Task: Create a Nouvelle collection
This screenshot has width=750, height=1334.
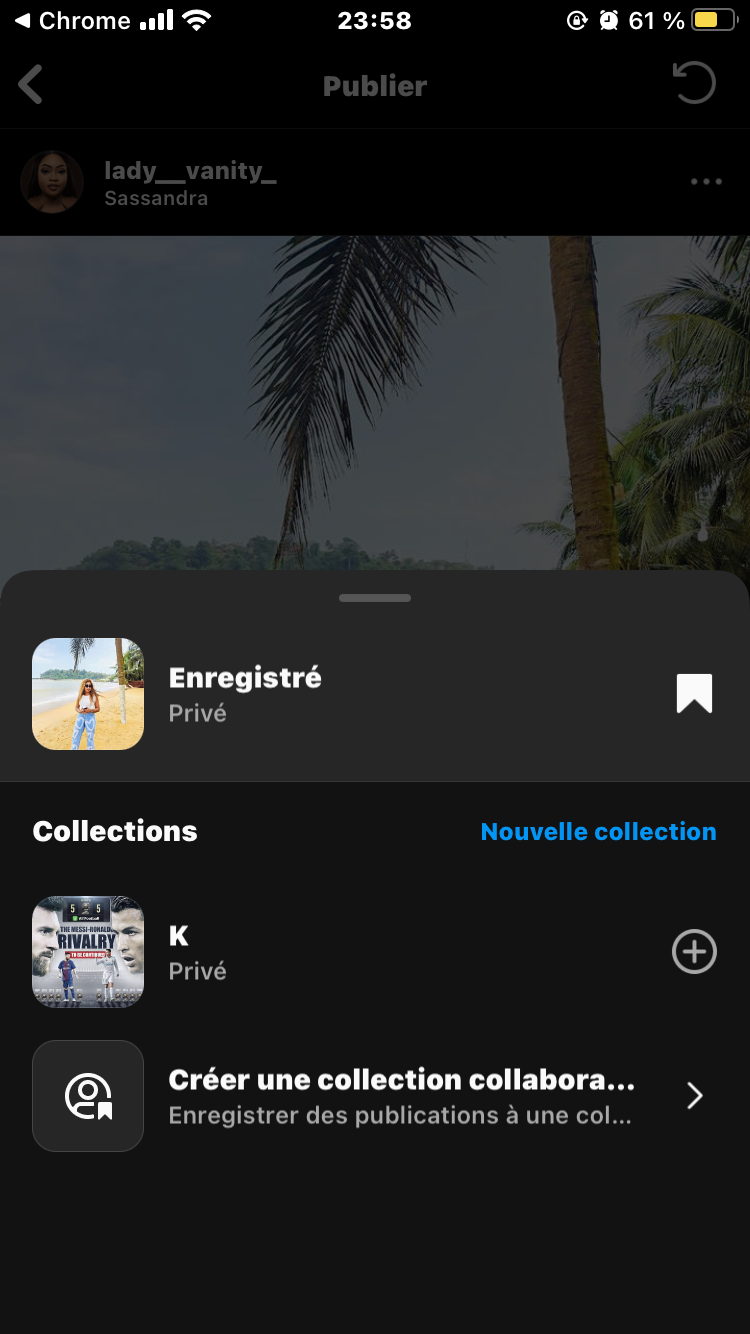Action: tap(598, 832)
